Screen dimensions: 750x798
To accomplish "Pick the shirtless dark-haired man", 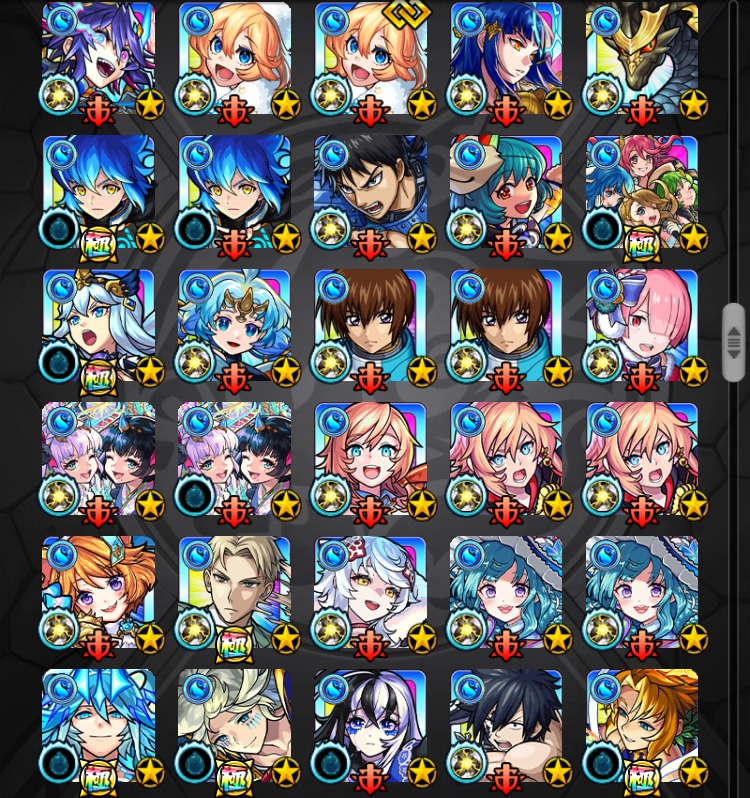I will pyautogui.click(x=506, y=726).
